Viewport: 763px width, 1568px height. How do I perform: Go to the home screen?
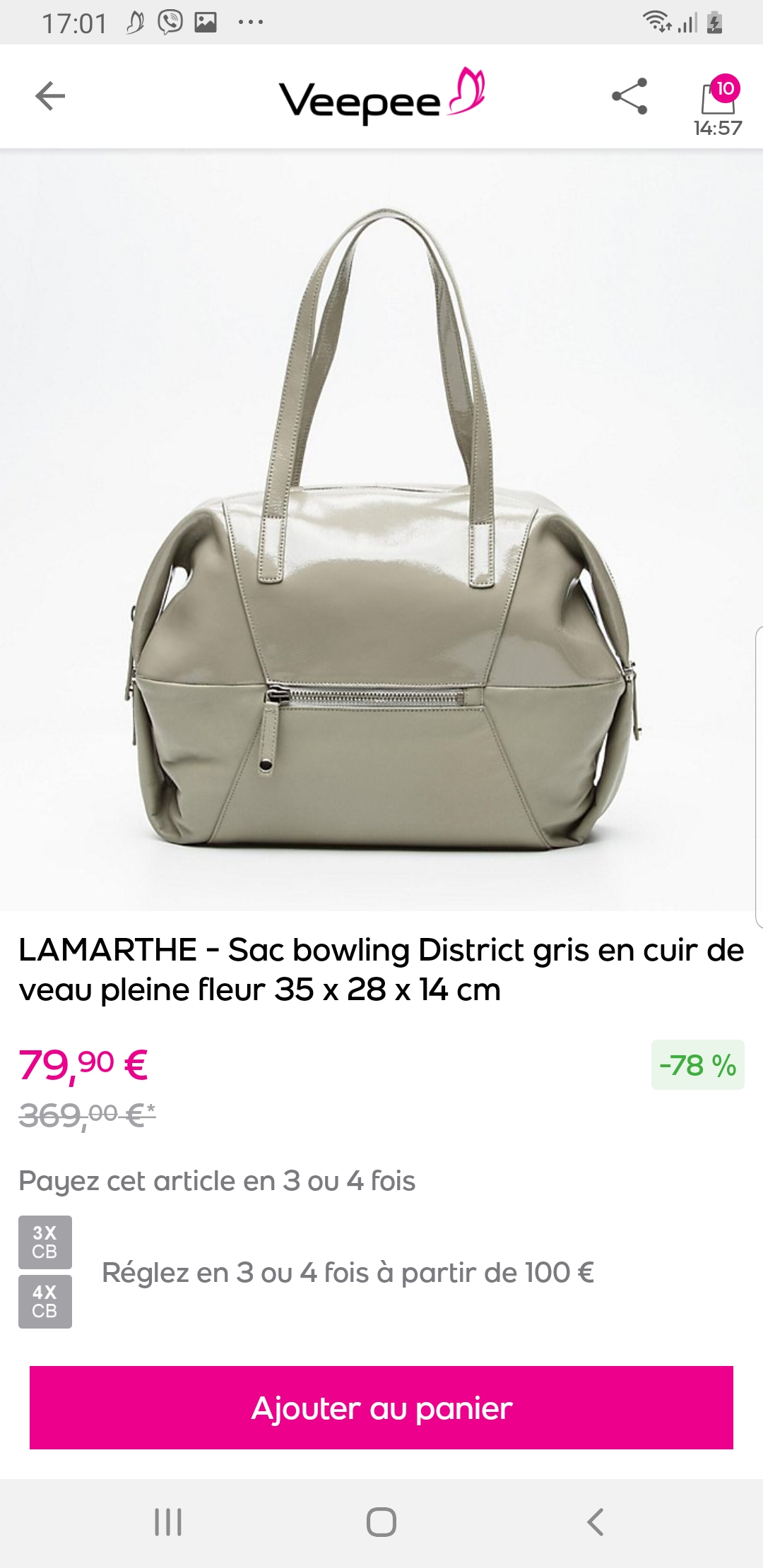click(x=381, y=1521)
